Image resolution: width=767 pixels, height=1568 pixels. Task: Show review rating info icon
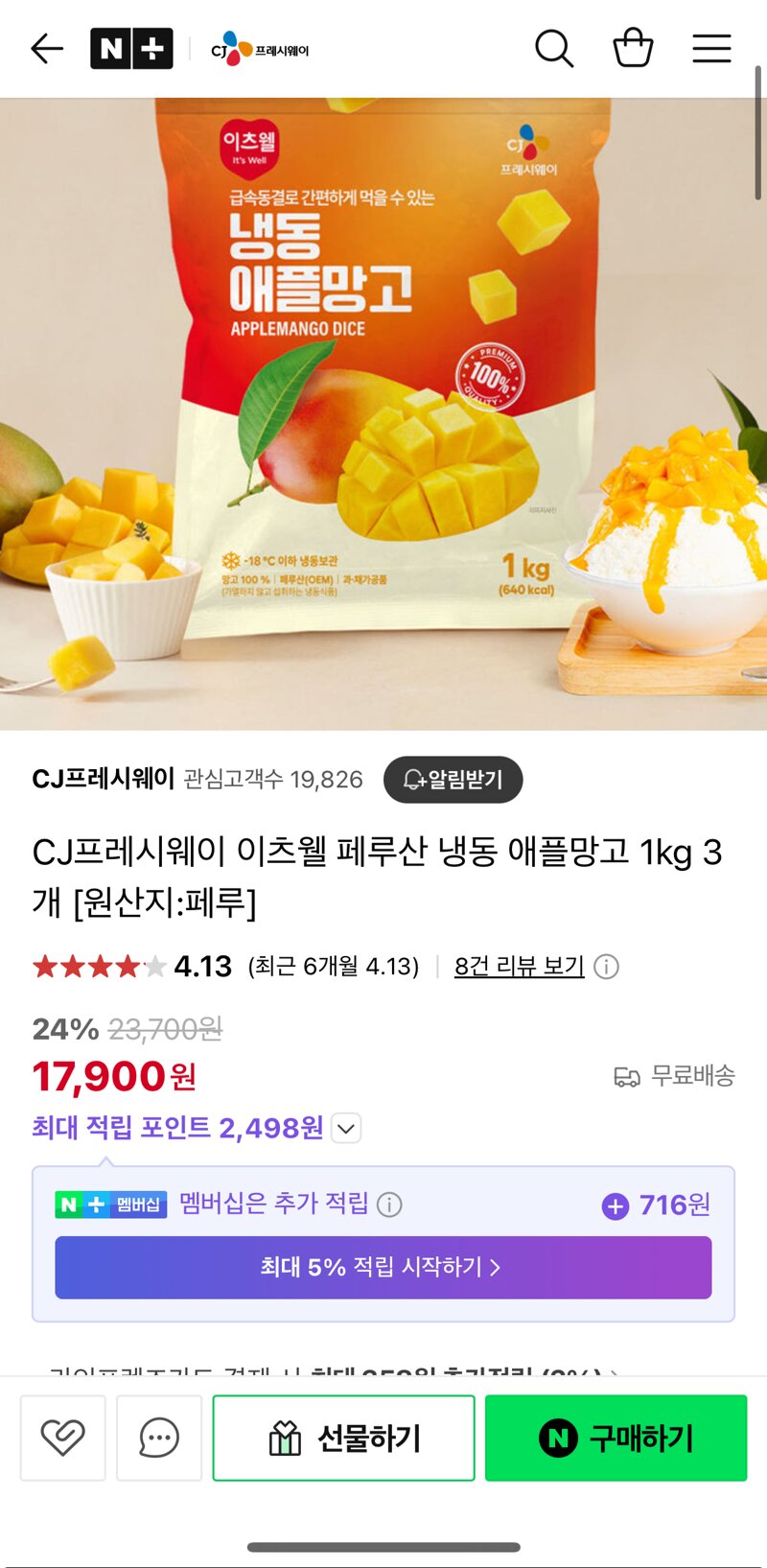(606, 966)
